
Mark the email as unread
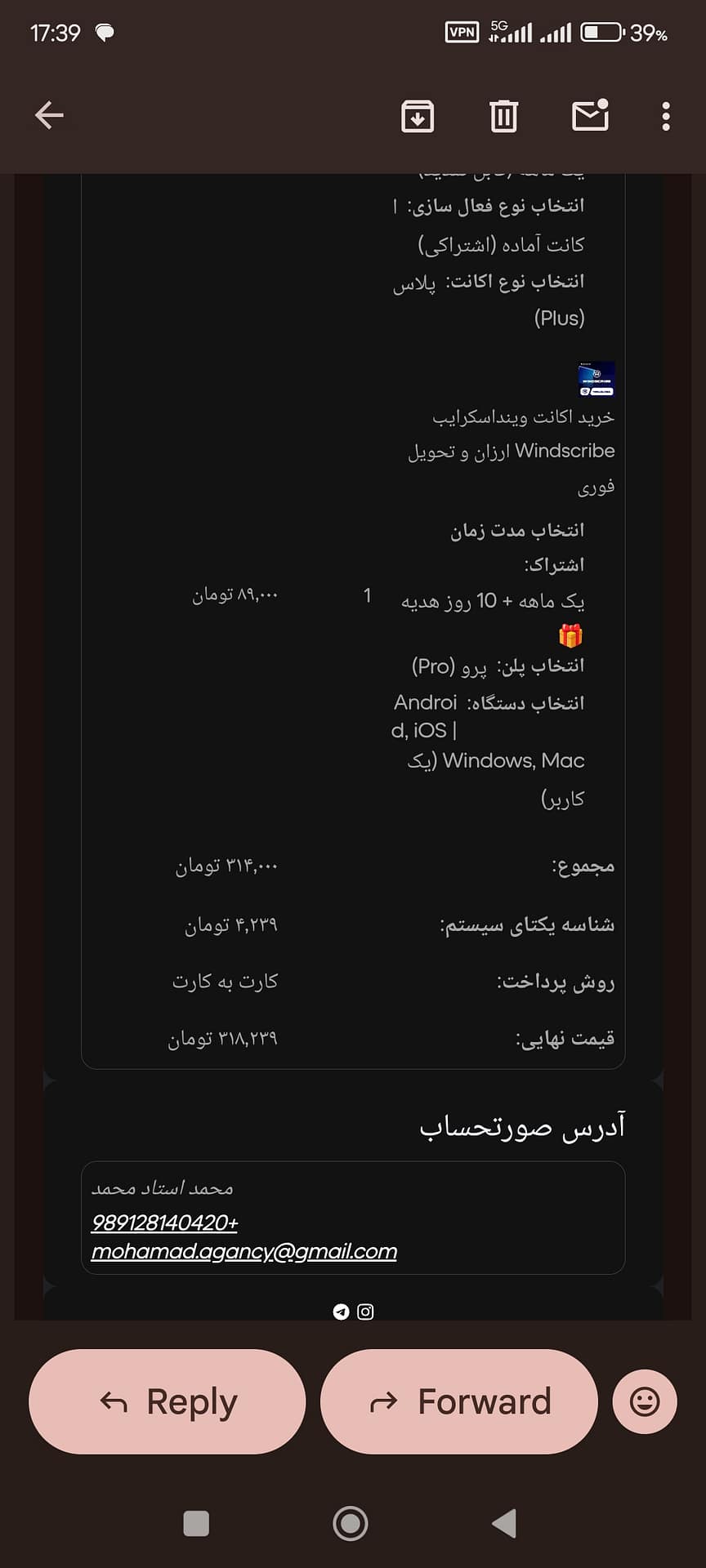[x=590, y=115]
